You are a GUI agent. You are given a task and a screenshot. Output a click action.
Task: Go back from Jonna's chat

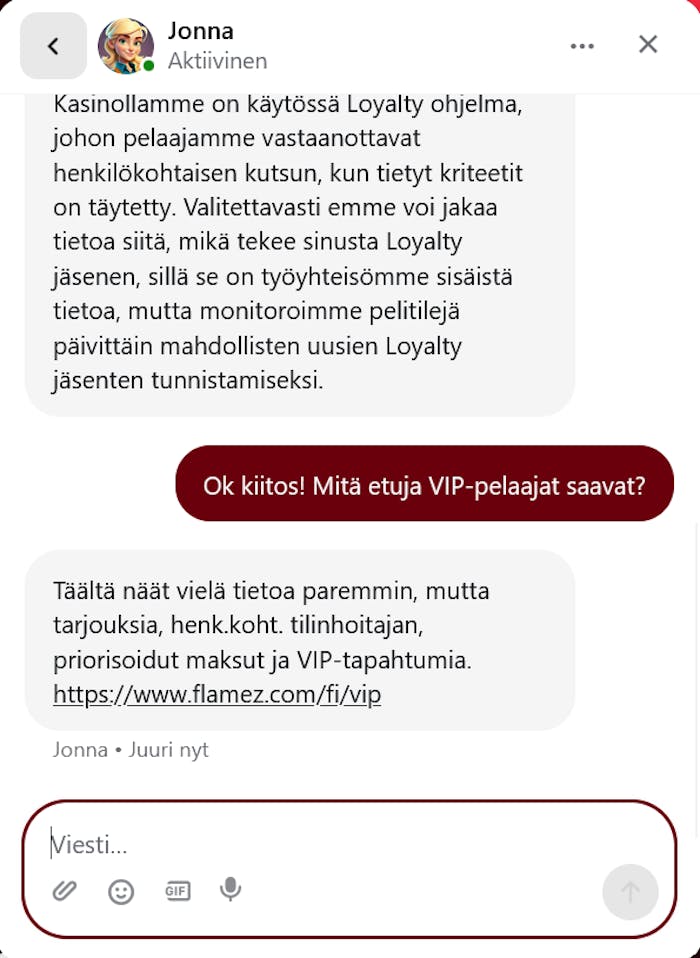tap(53, 46)
